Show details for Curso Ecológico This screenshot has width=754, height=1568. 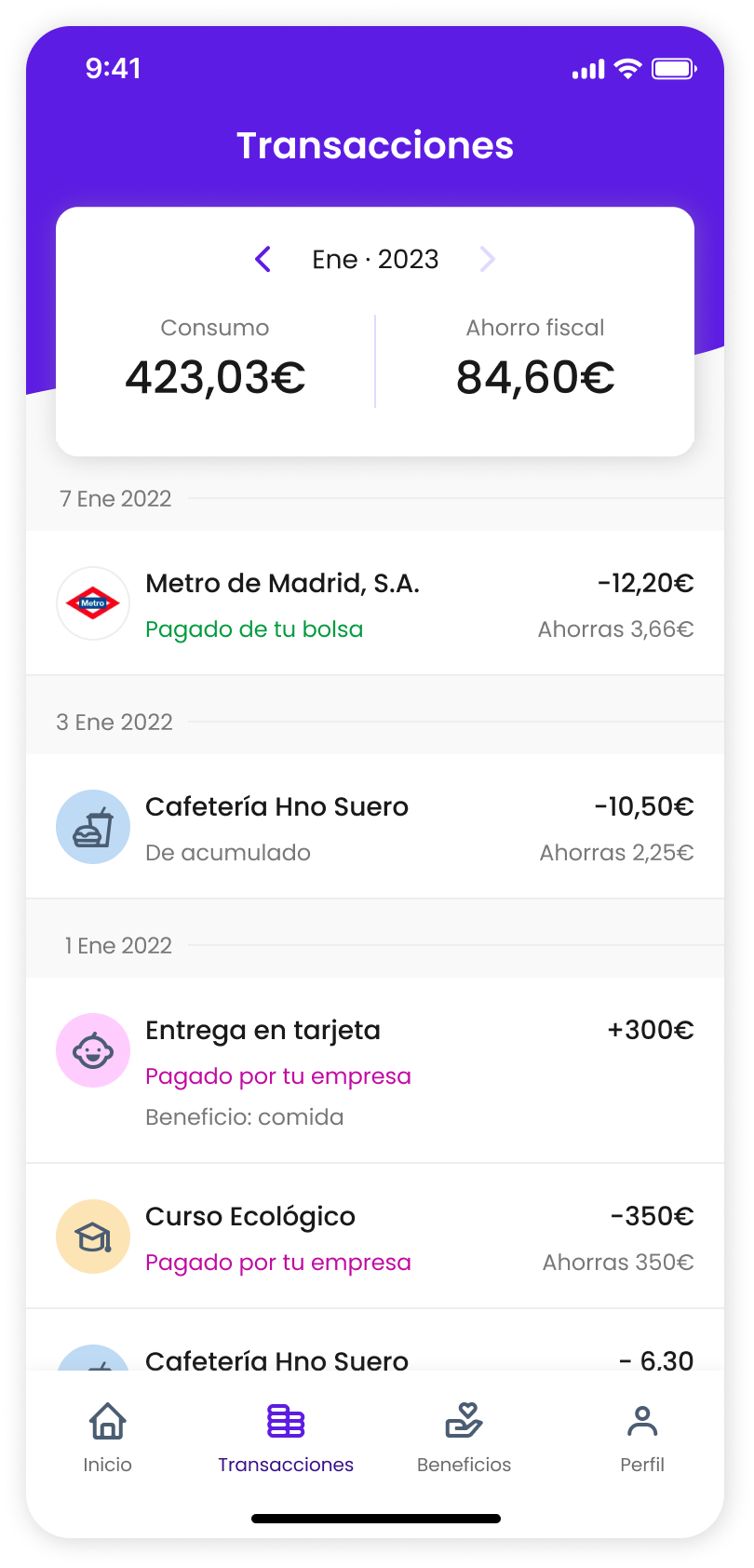click(375, 1237)
